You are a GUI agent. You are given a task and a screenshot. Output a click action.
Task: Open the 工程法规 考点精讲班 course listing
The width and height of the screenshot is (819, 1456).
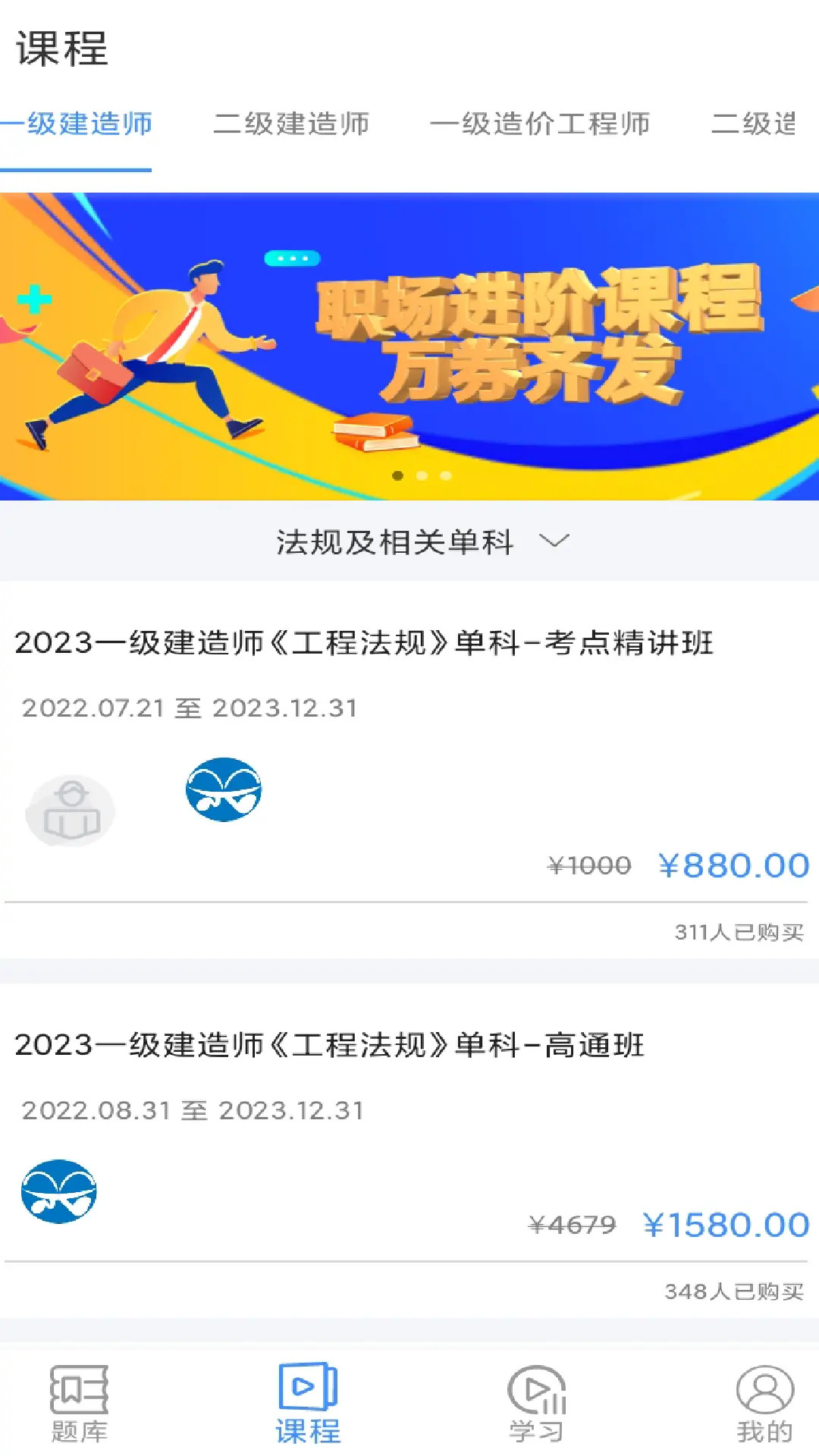tap(364, 643)
